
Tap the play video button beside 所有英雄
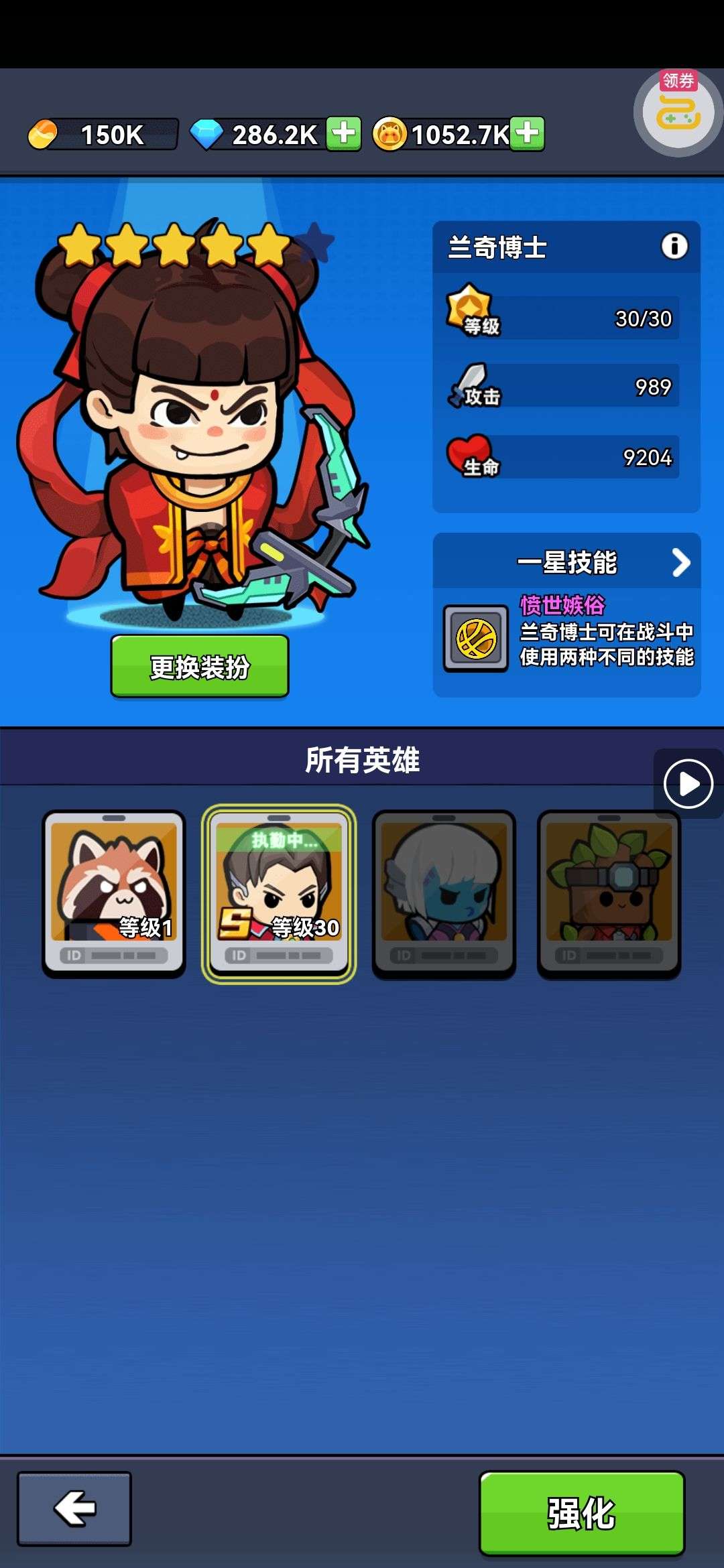688,783
